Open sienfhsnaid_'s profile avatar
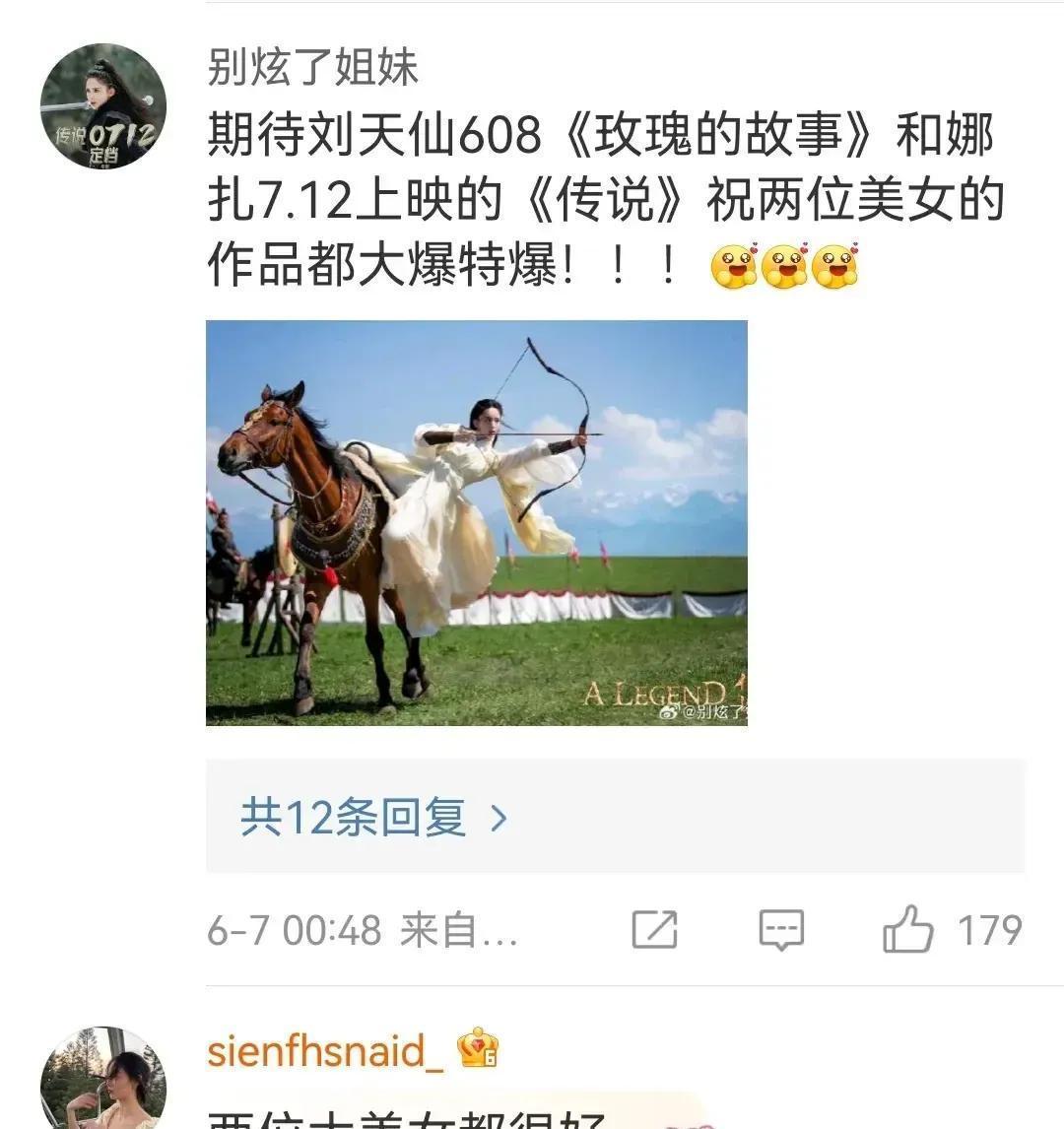Image resolution: width=1064 pixels, height=1129 pixels. tap(102, 1082)
